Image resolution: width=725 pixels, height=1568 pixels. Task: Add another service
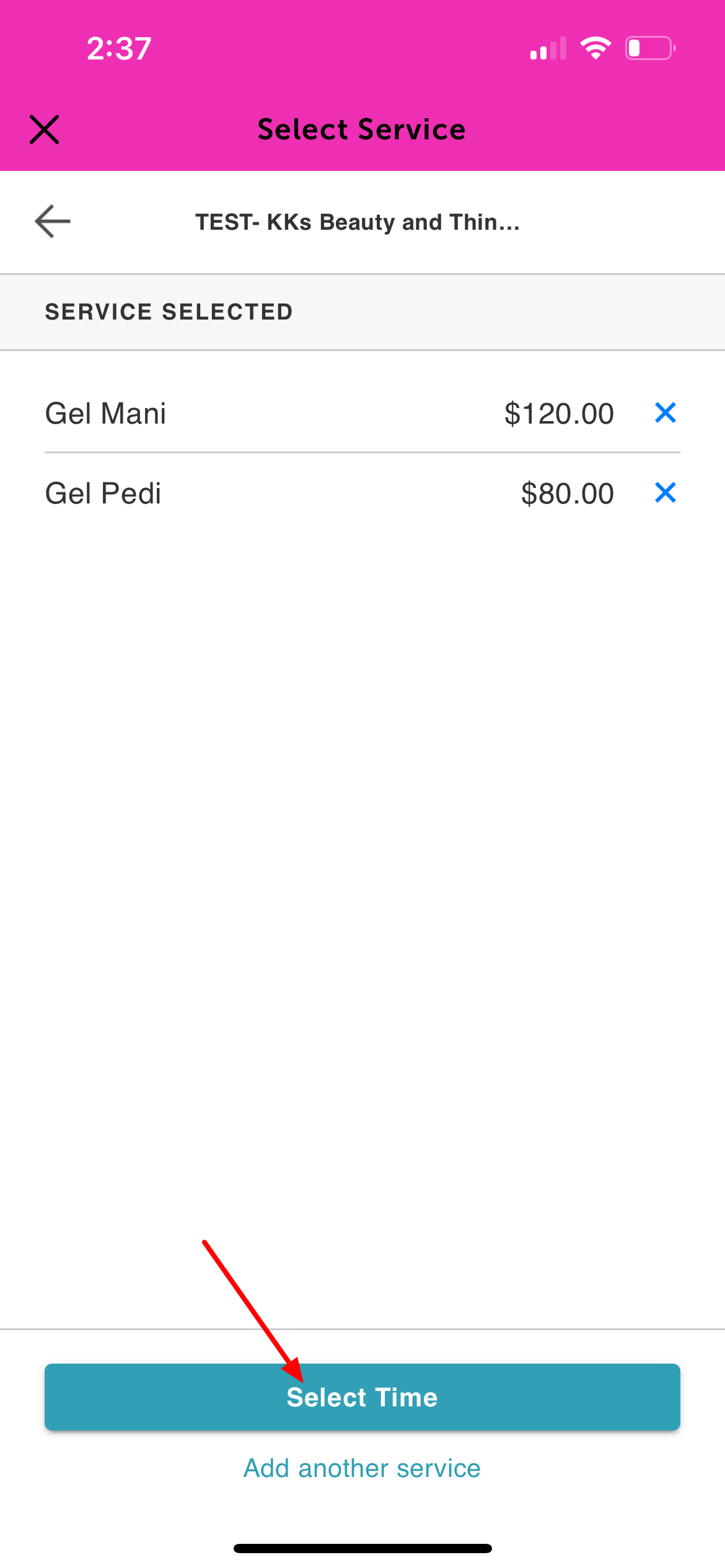click(362, 1468)
